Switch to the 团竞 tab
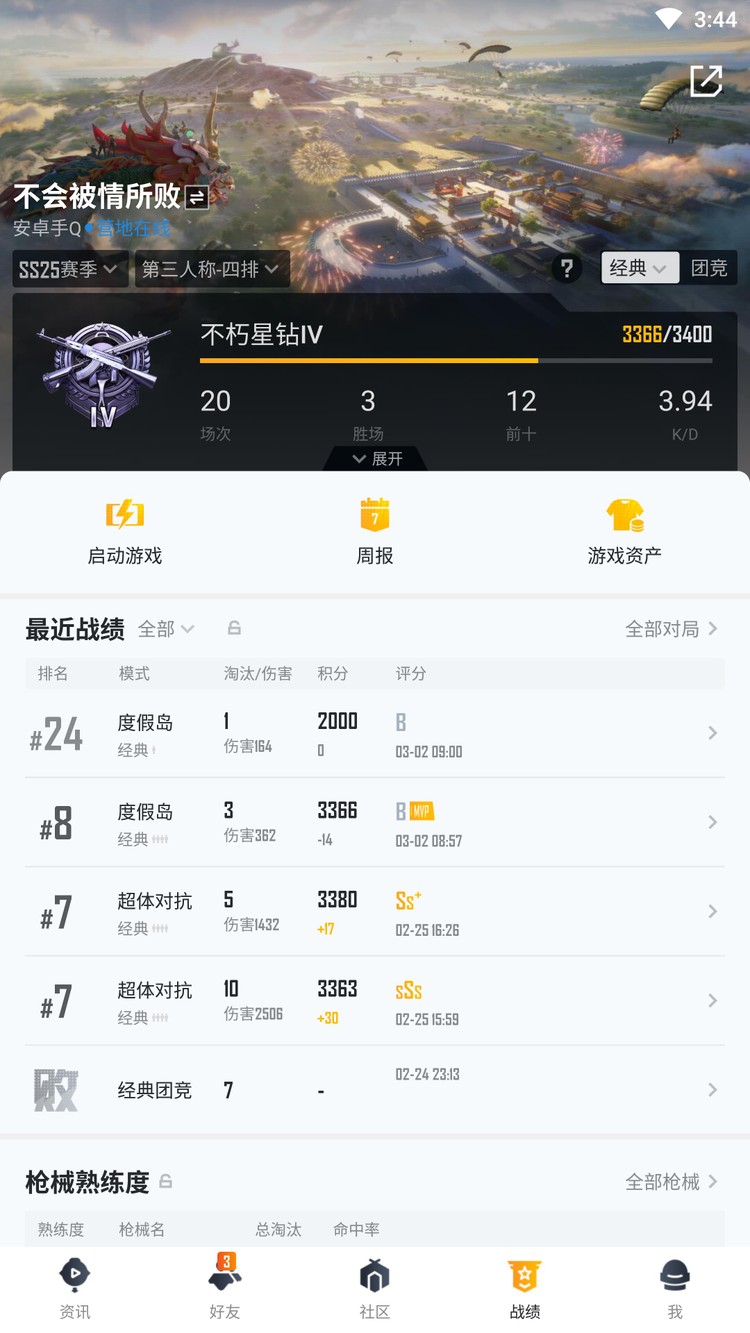 (x=709, y=268)
